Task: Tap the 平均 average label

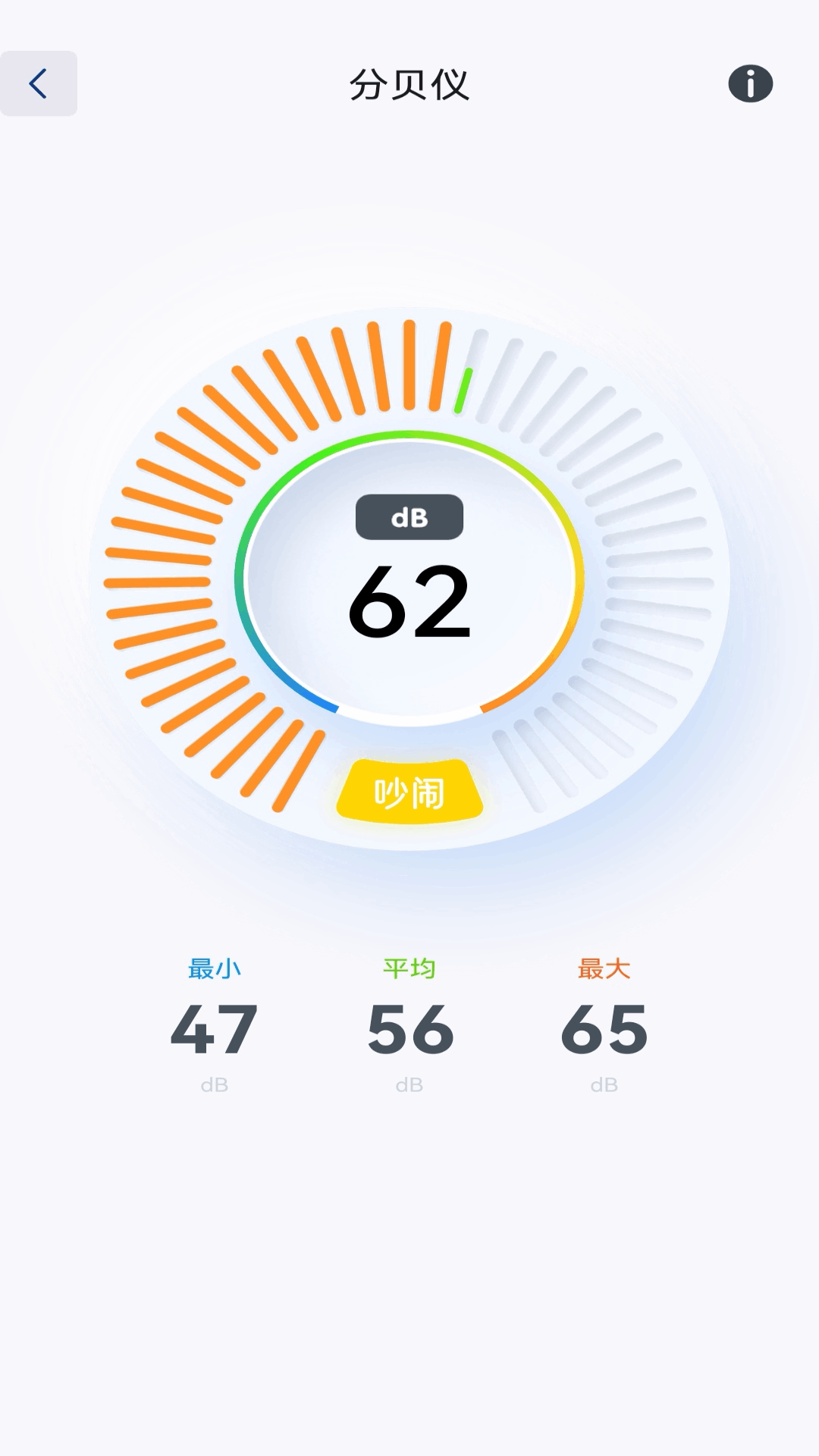Action: point(409,968)
